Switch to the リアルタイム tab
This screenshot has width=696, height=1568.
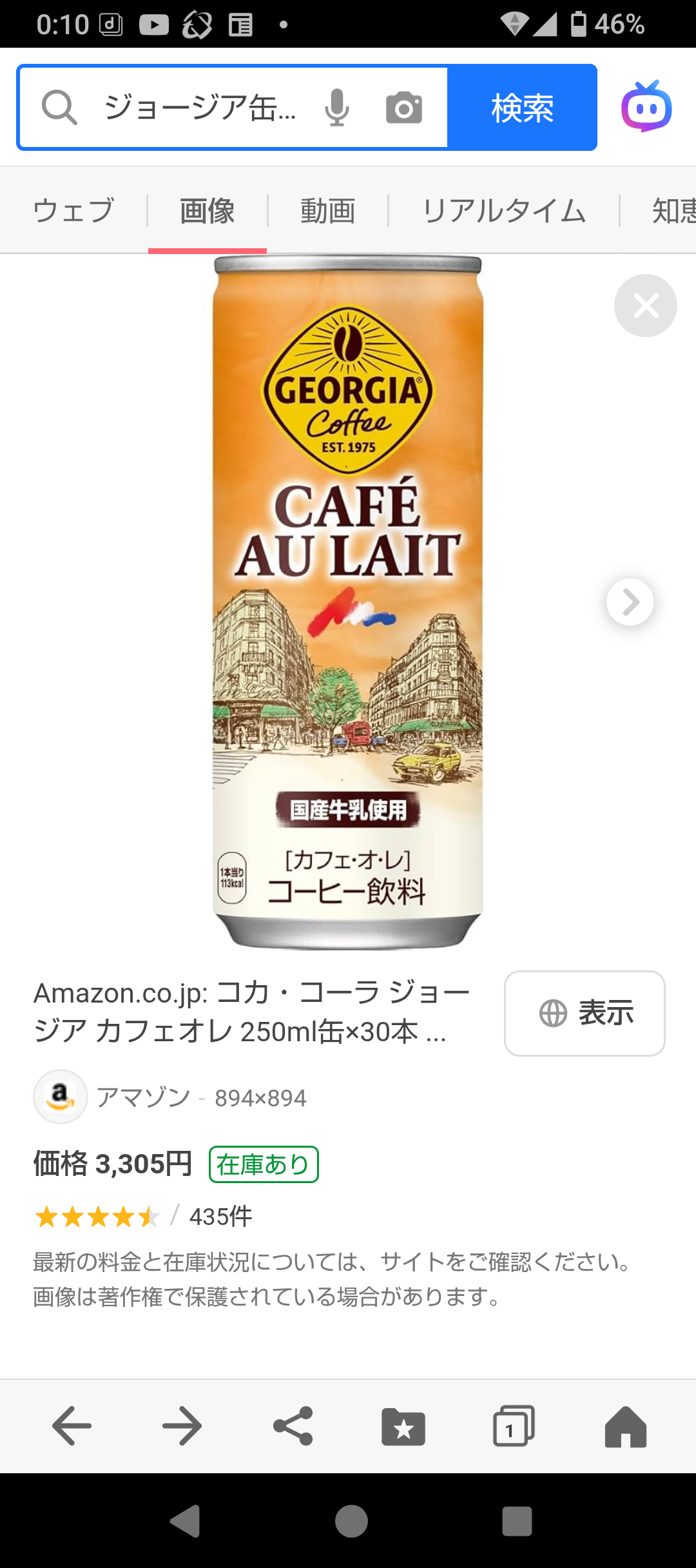pyautogui.click(x=503, y=211)
